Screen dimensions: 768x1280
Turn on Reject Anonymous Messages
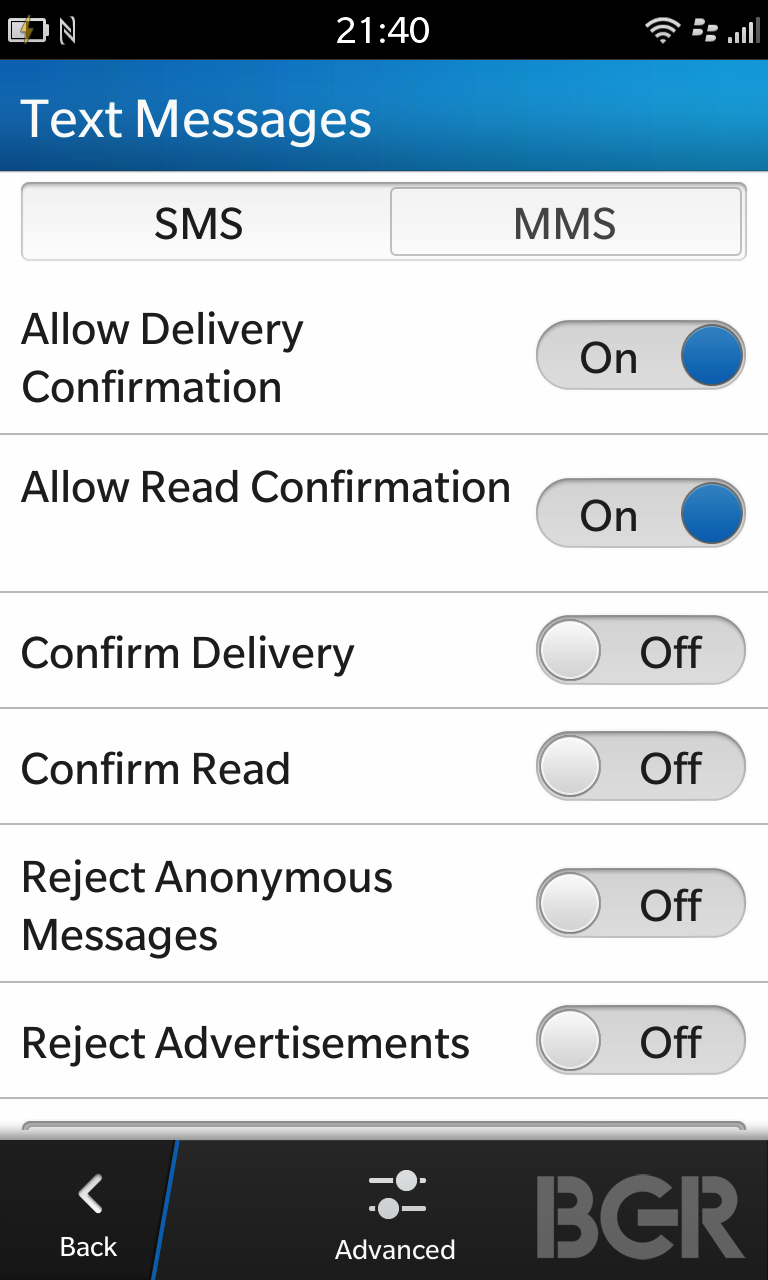[x=641, y=904]
